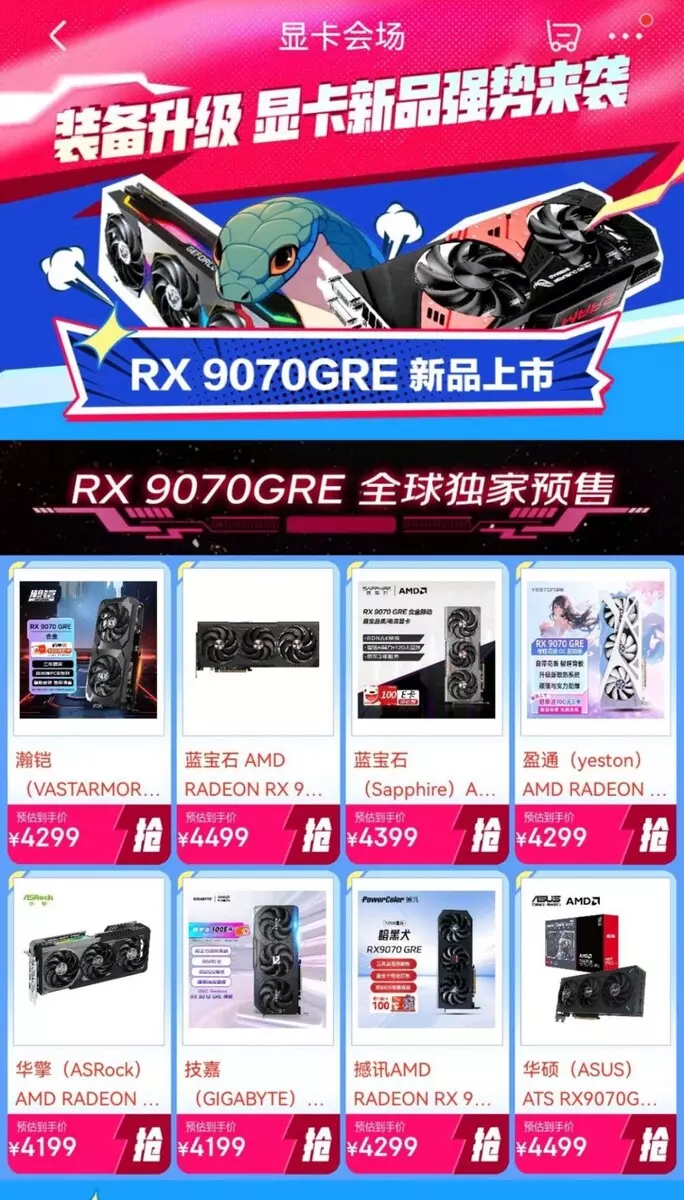Tap 抢 for Sapphire at ¥4399
This screenshot has width=684, height=1200.
pyautogui.click(x=487, y=834)
